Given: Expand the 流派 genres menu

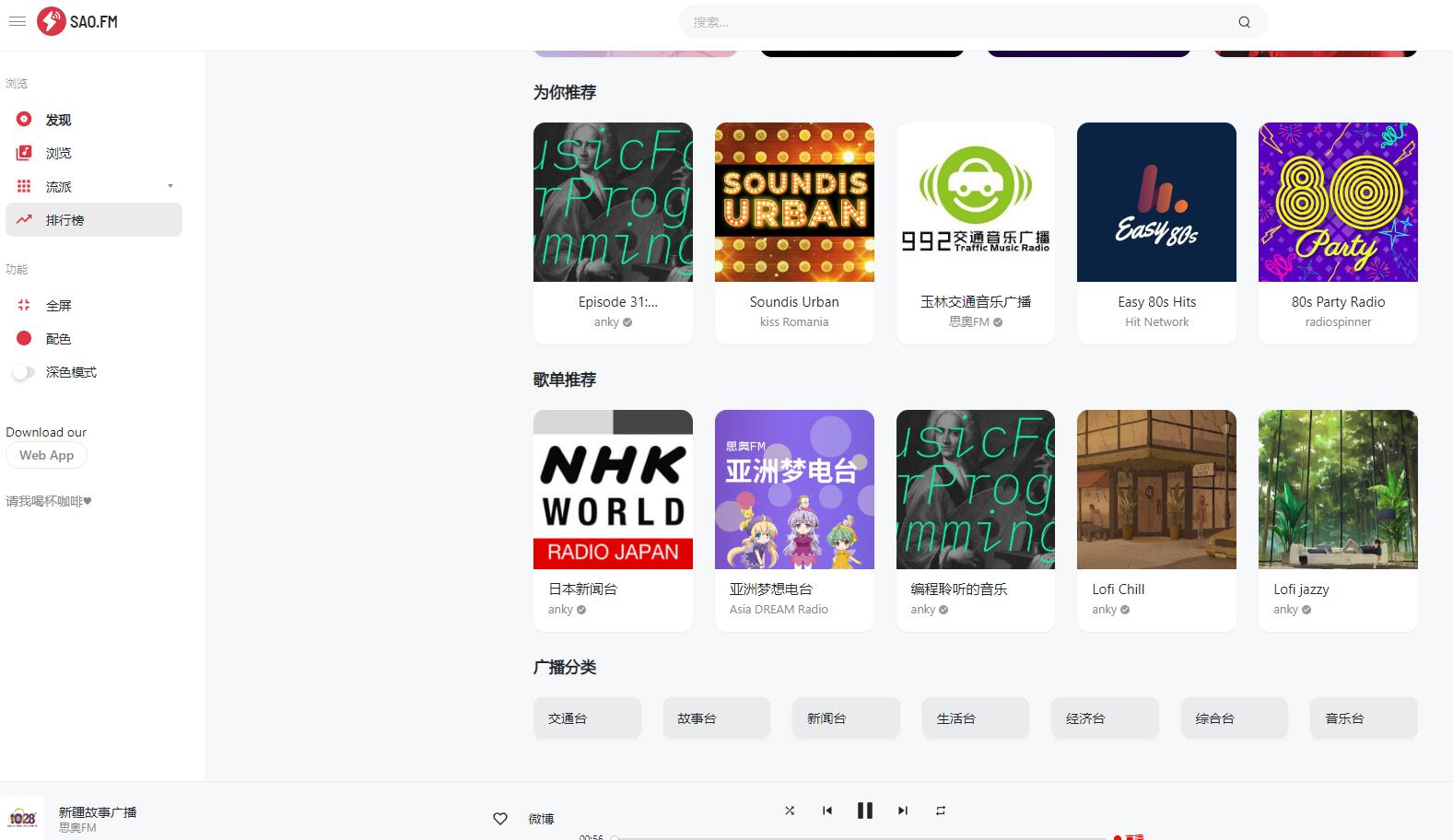Looking at the screenshot, I should tap(92, 186).
